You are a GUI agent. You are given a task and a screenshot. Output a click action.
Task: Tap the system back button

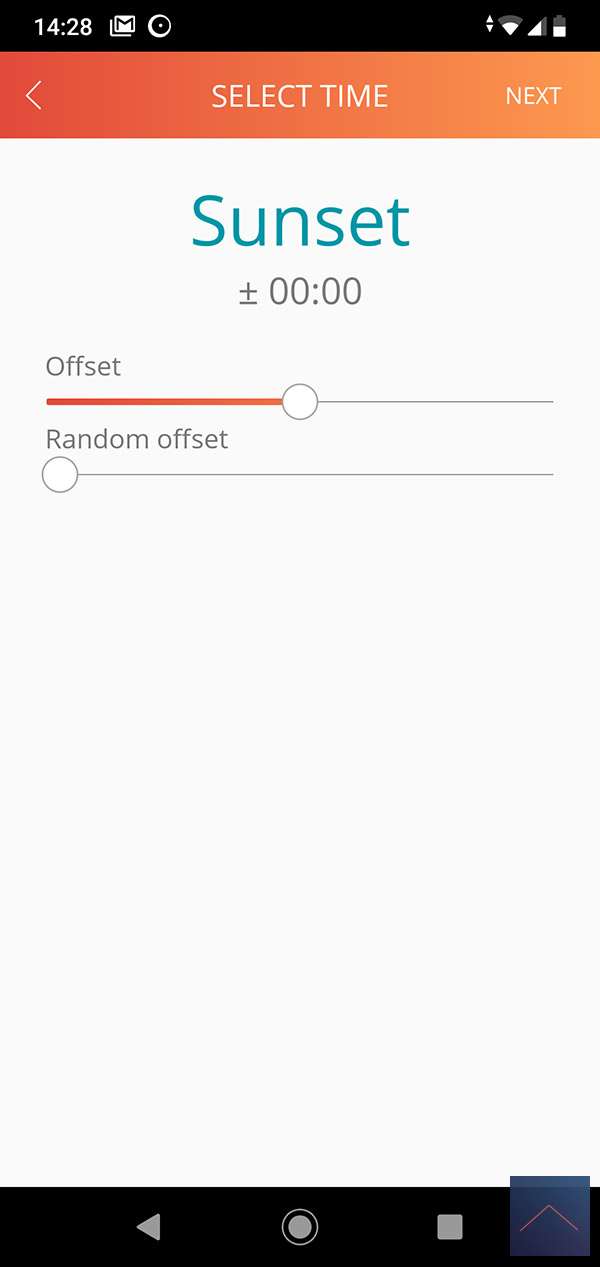coord(149,1226)
